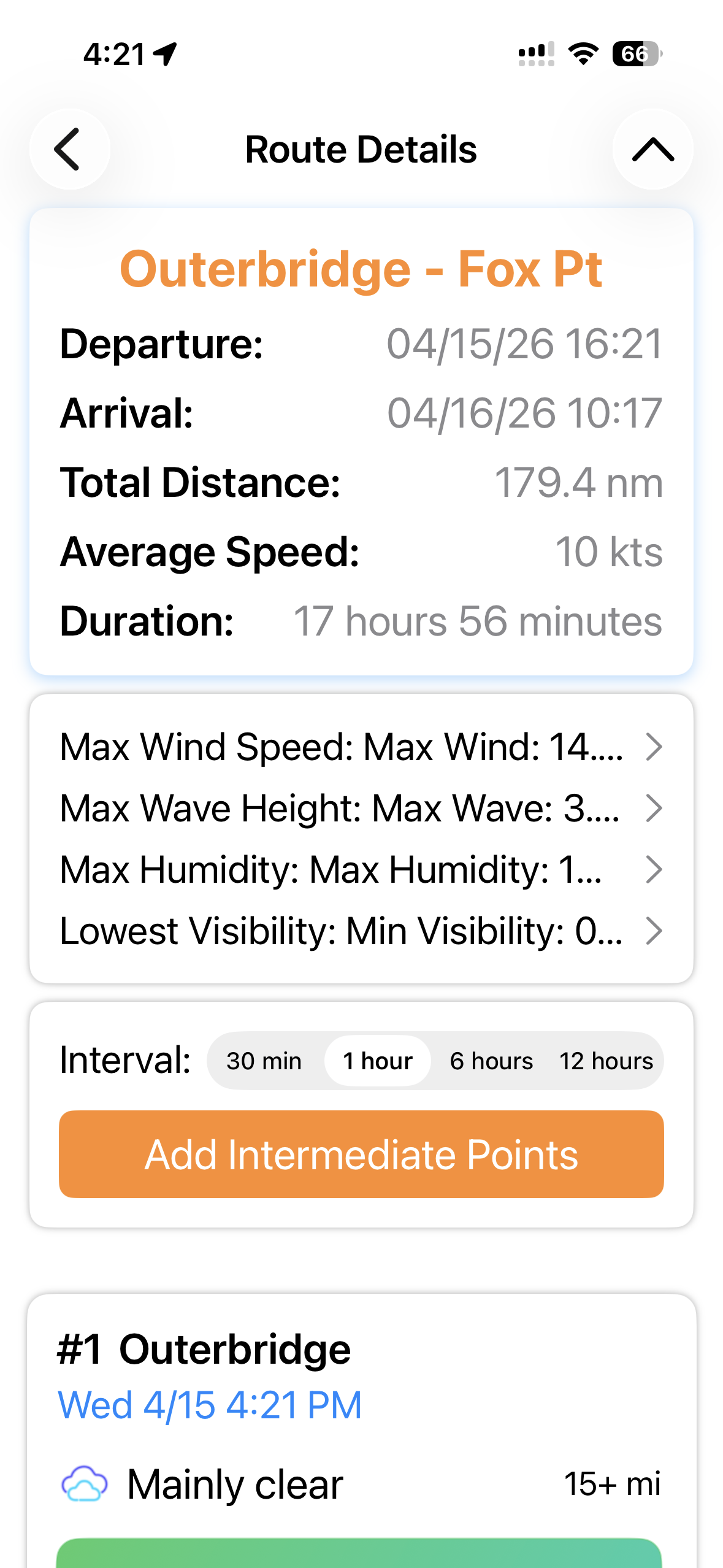Switch the interval to 6 hours
The image size is (723, 1568).
[491, 1061]
